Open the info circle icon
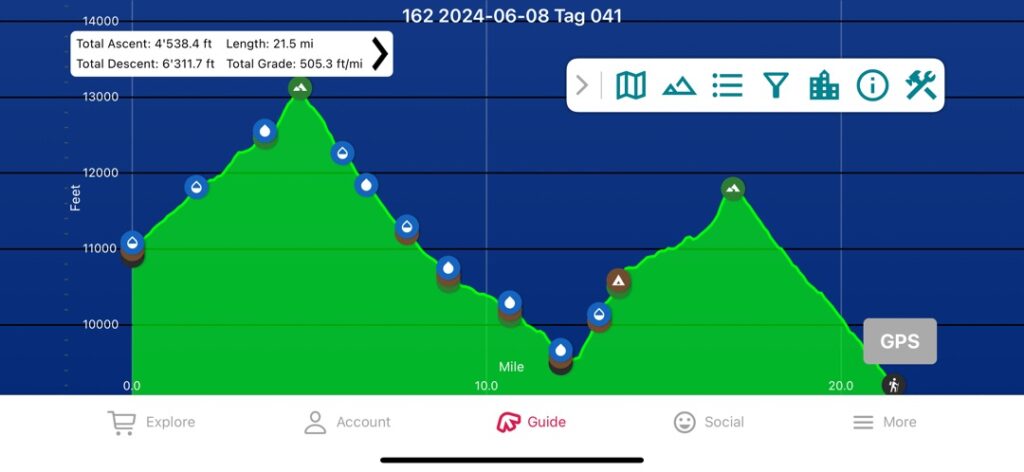This screenshot has width=1024, height=472. click(x=872, y=86)
